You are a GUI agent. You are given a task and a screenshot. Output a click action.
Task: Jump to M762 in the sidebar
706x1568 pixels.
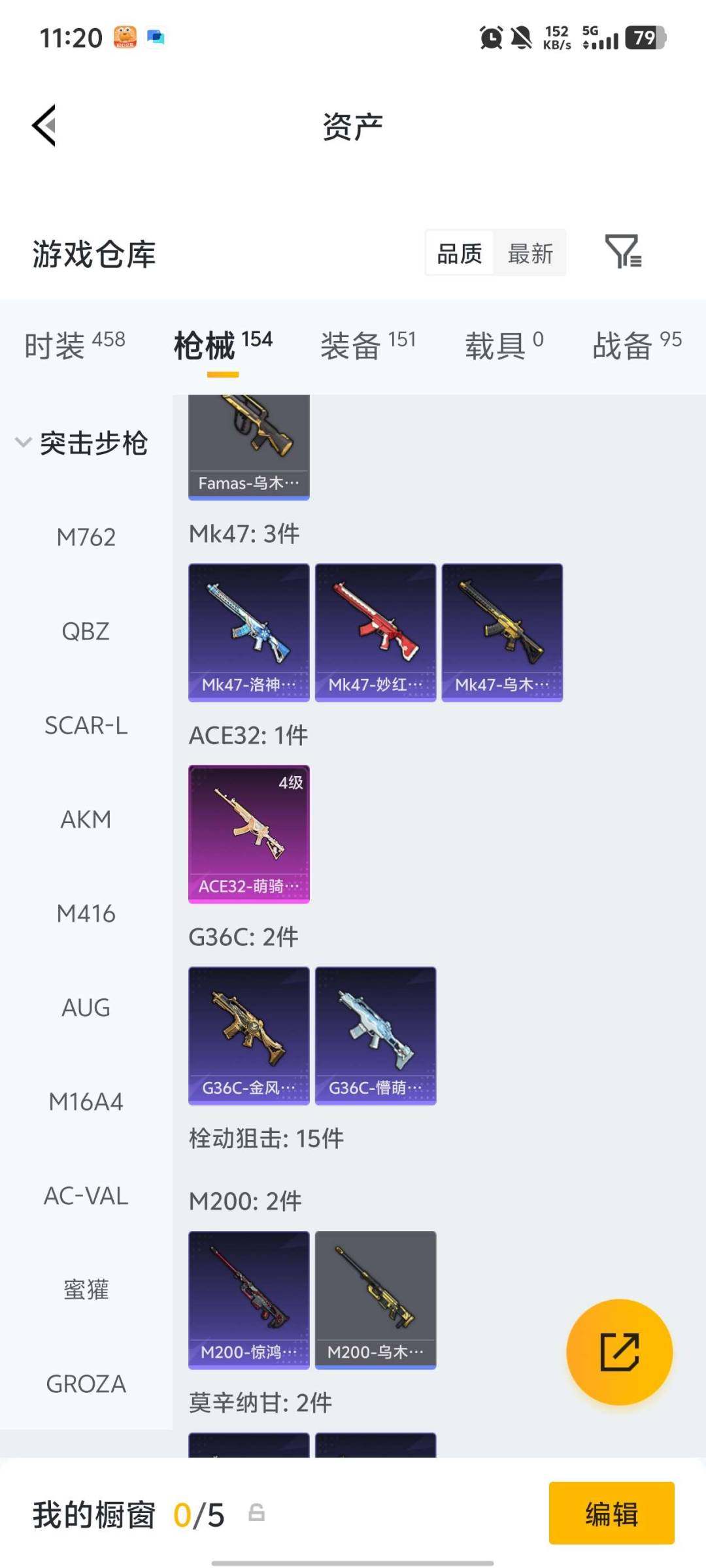86,538
